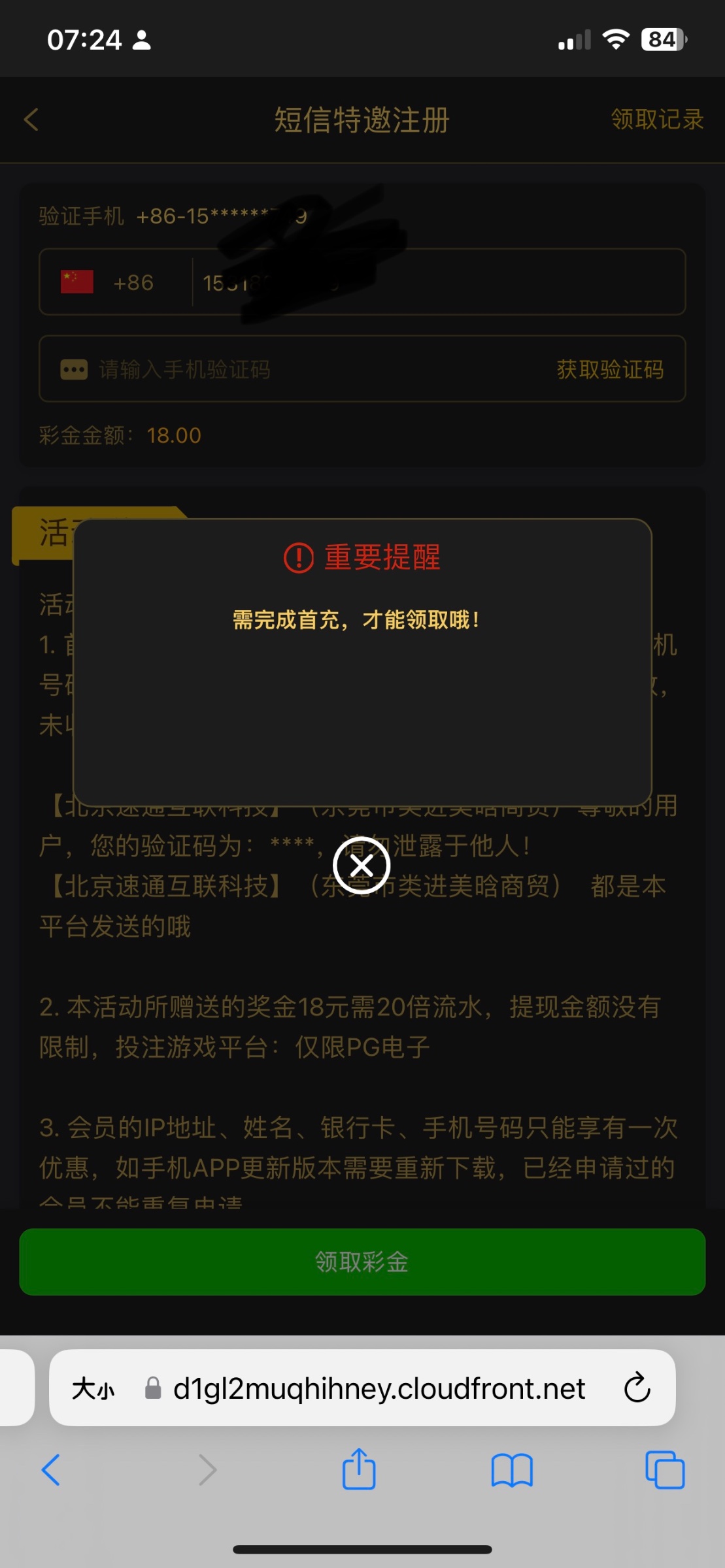Open the Safari share sheet

coord(359,1470)
